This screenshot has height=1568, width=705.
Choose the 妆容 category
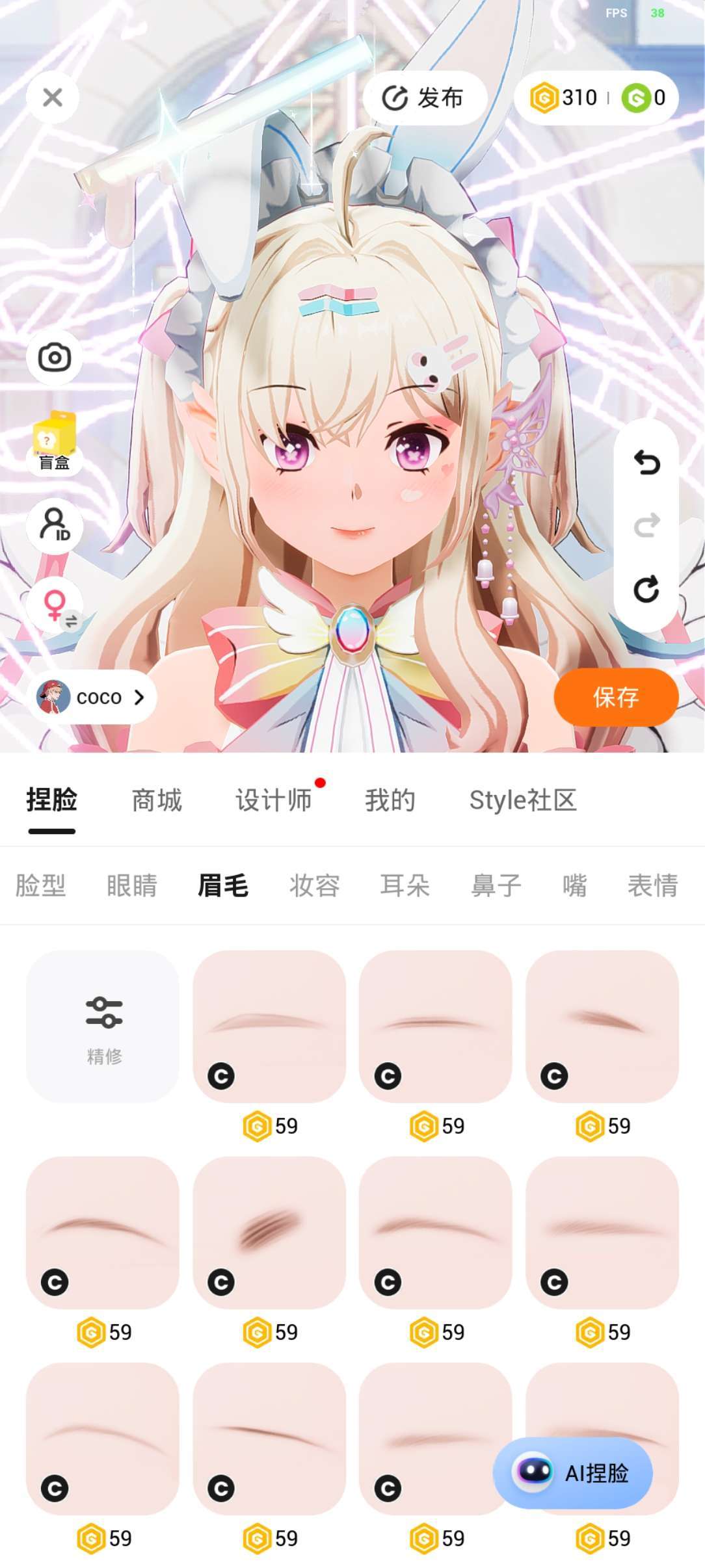[x=315, y=885]
